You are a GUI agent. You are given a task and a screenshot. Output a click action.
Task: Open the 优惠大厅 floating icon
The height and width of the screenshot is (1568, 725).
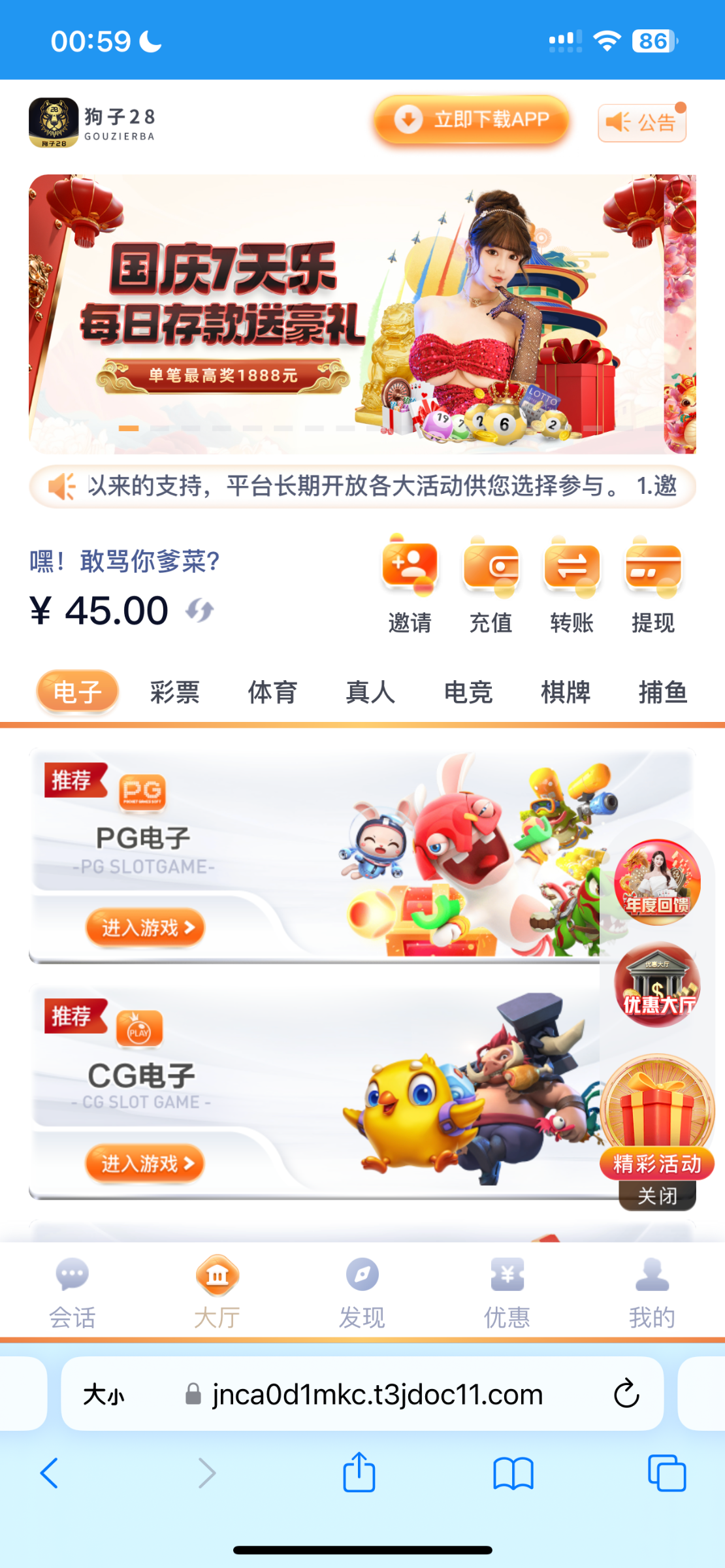[657, 985]
